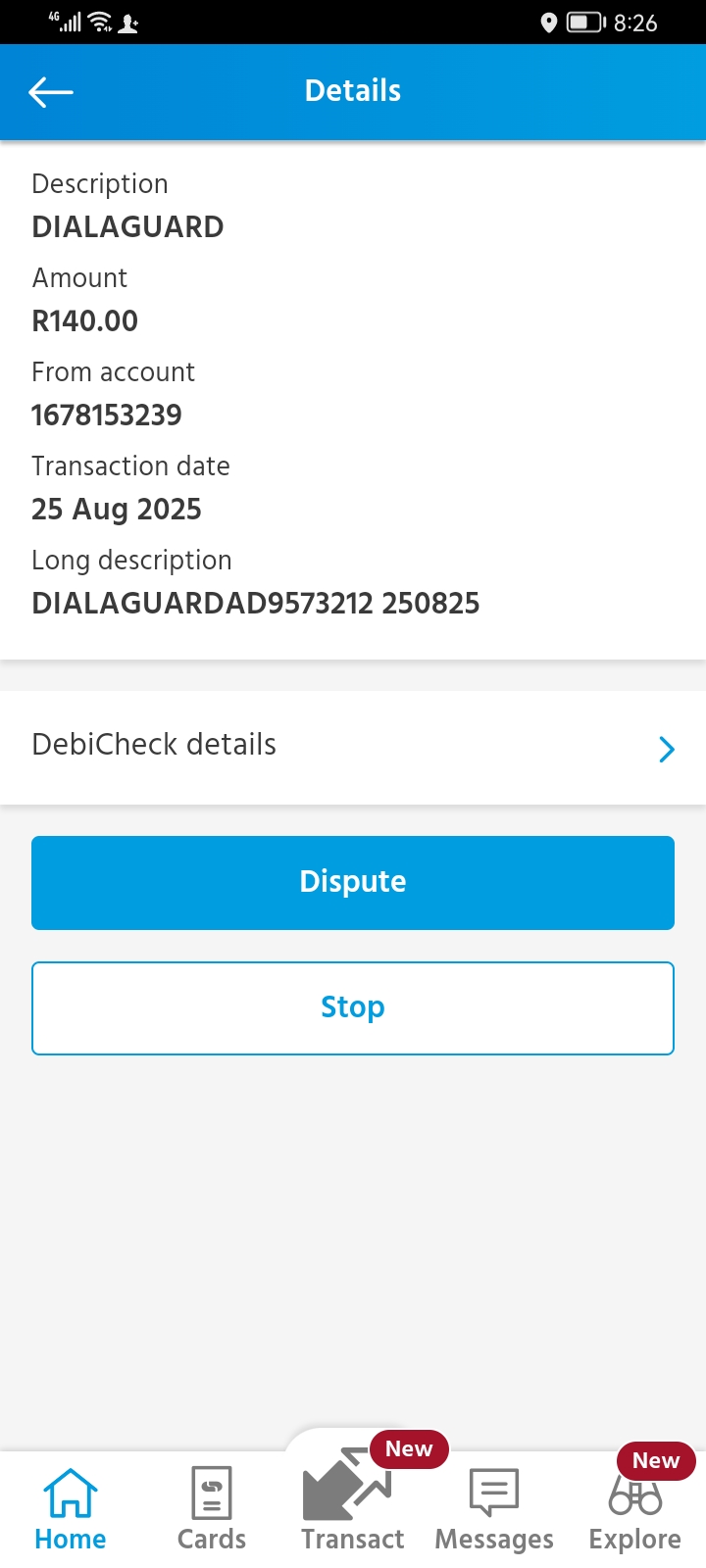Tap the Stop button
The width and height of the screenshot is (706, 1568).
353,1007
